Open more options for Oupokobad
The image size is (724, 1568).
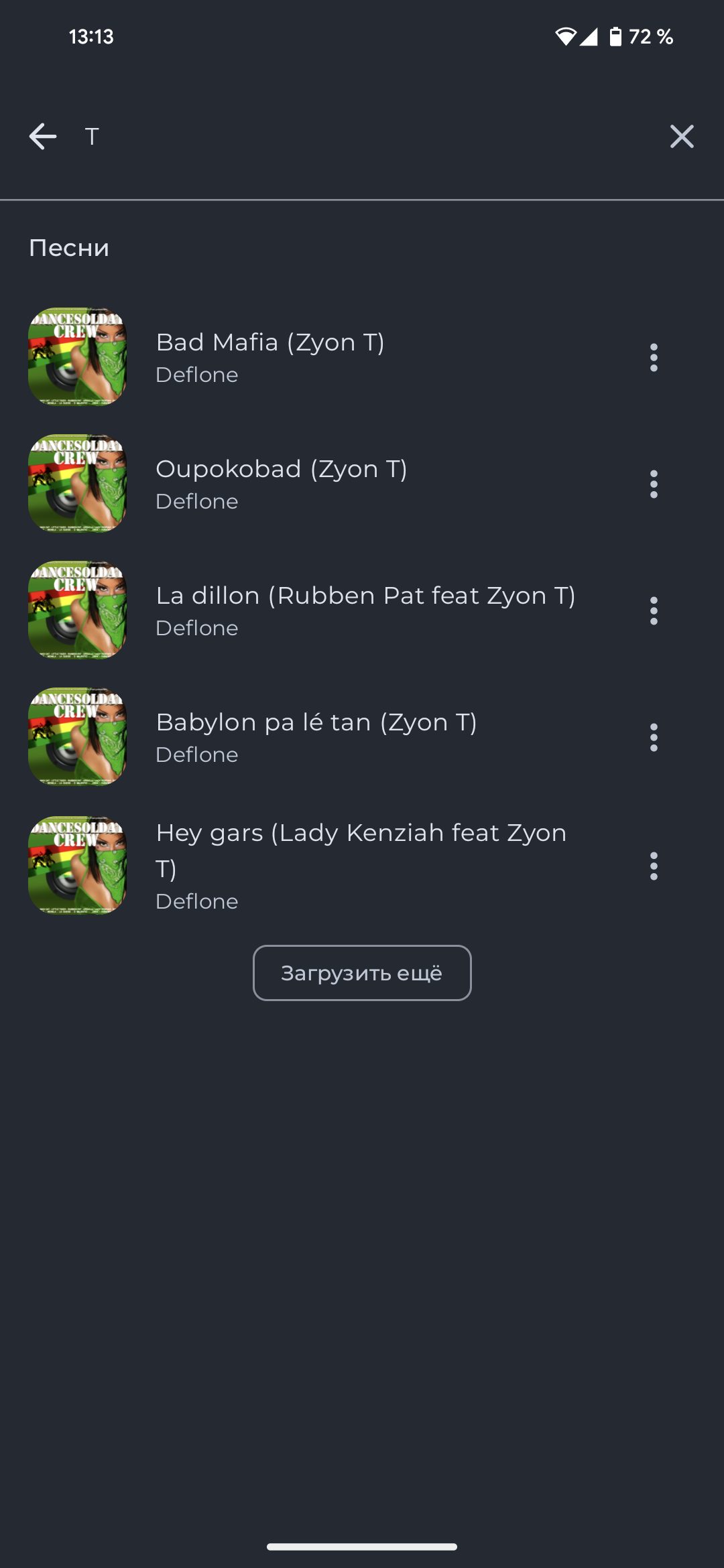654,484
